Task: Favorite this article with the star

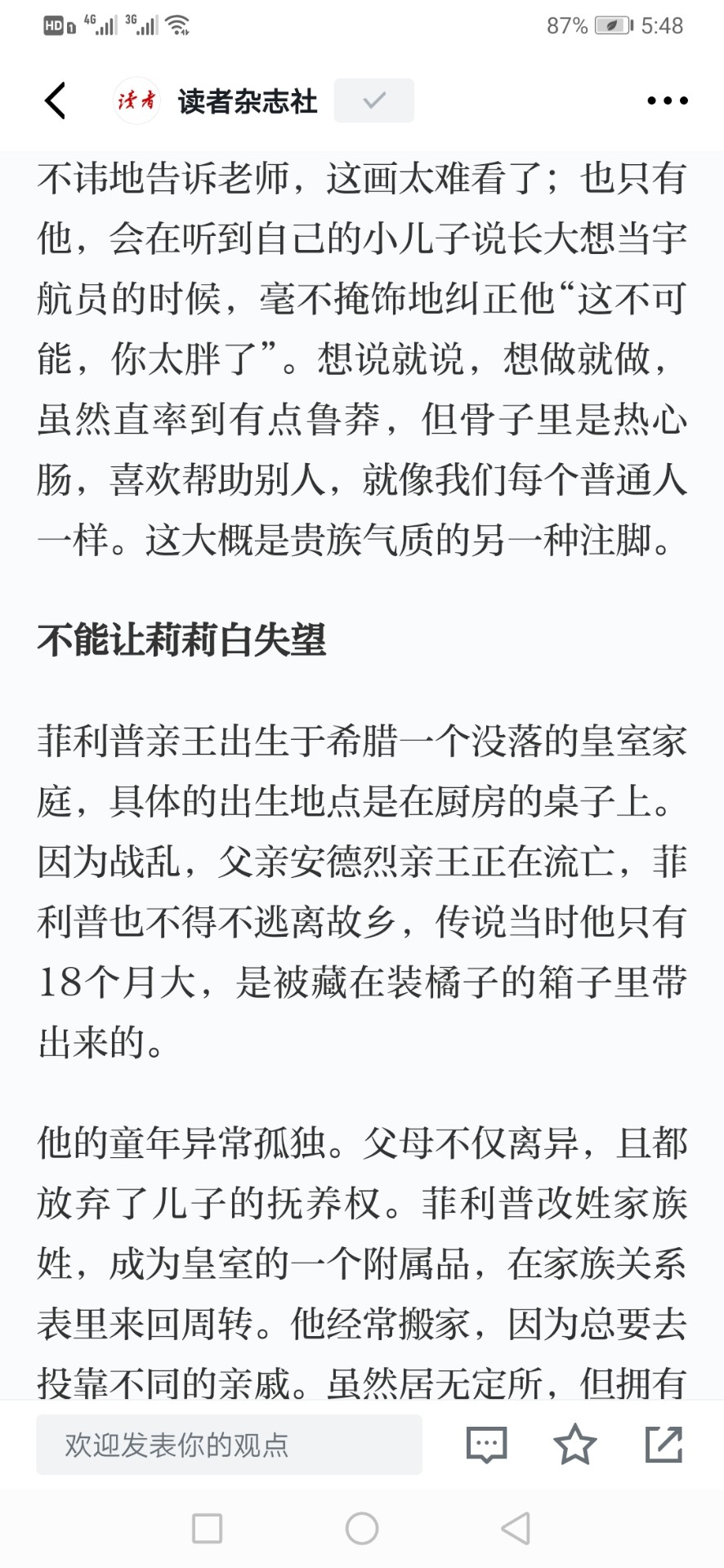Action: pyautogui.click(x=575, y=1445)
